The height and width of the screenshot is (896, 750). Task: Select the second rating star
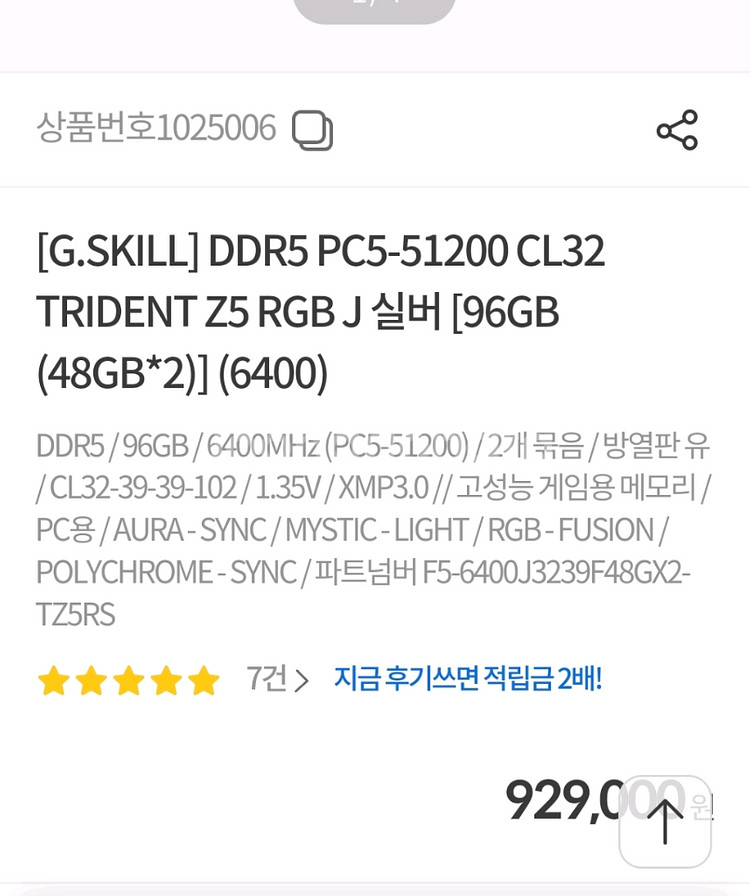coord(91,680)
